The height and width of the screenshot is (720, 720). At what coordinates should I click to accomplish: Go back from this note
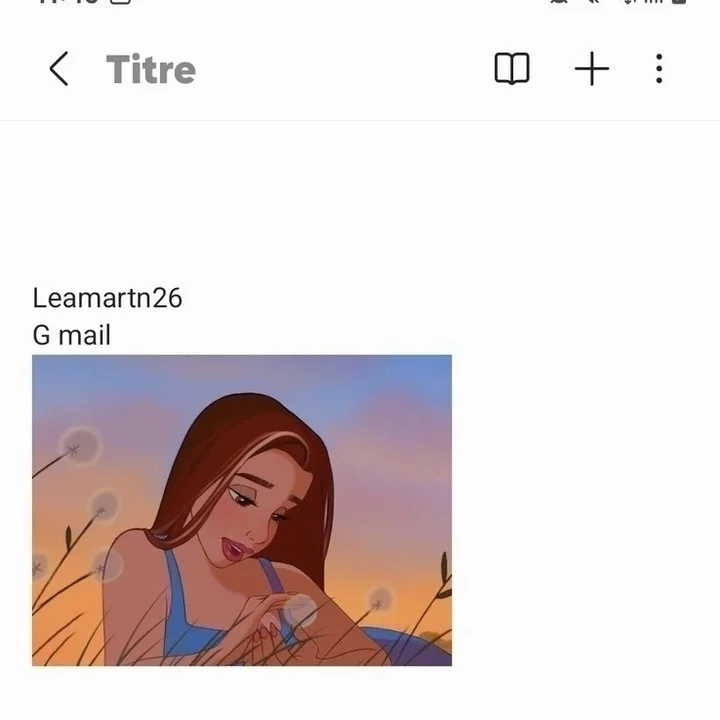pos(59,69)
